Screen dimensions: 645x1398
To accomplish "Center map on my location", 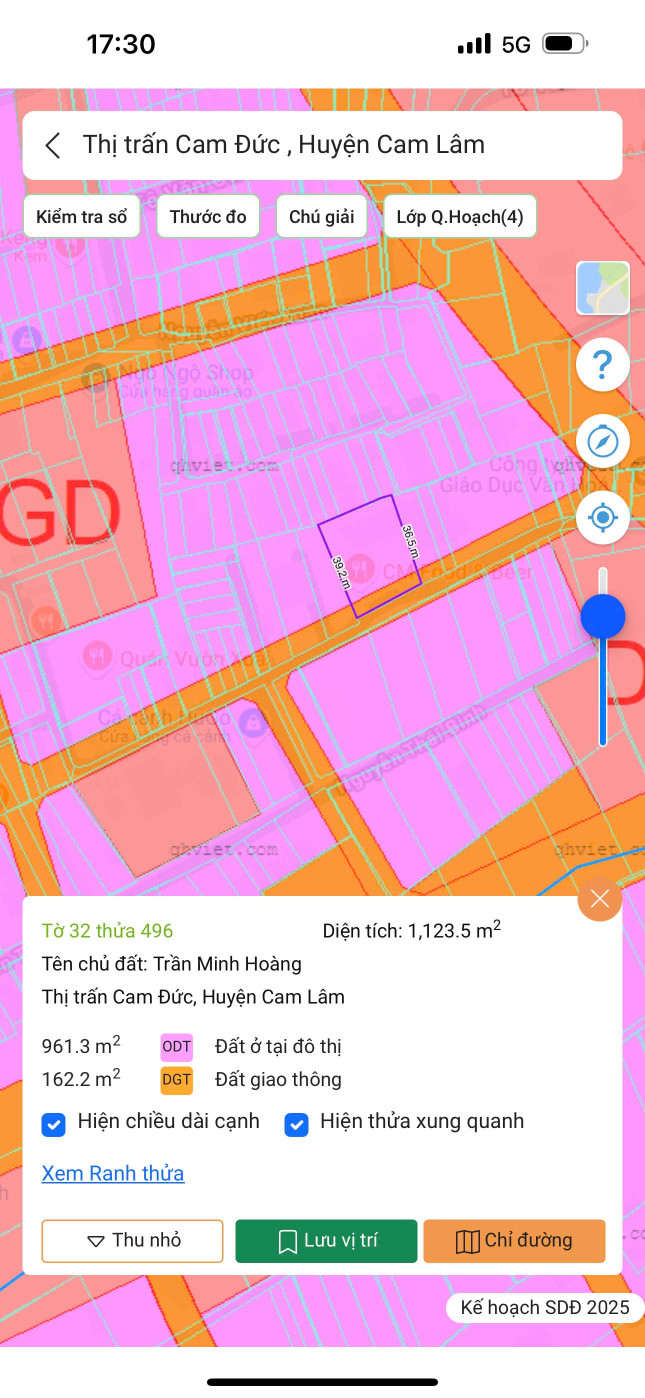I will tap(602, 517).
